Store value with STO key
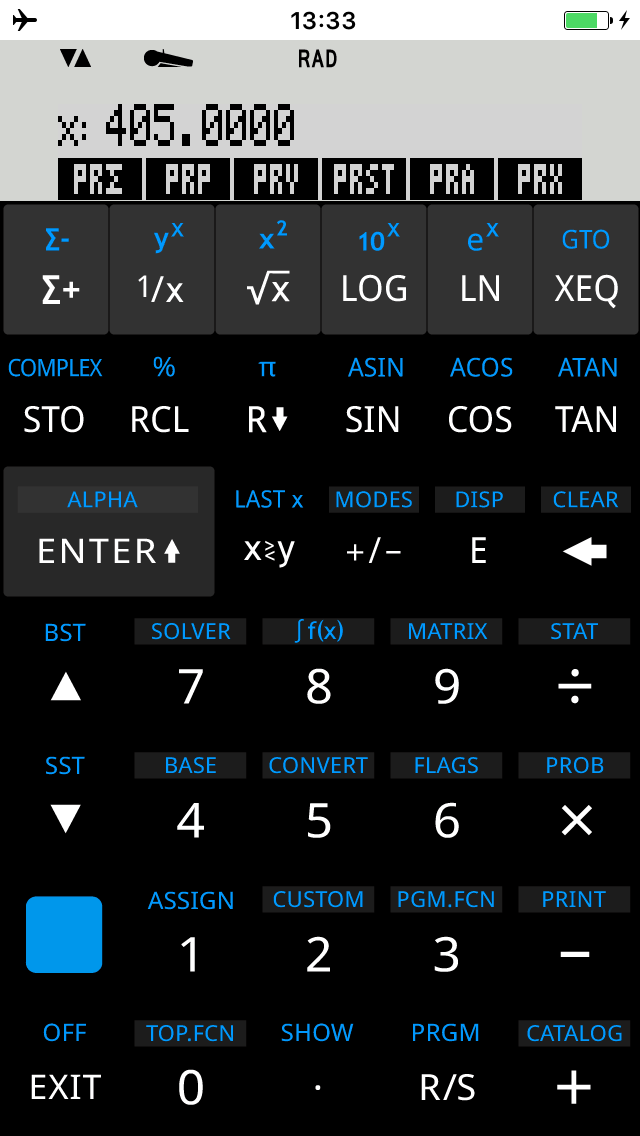Image resolution: width=640 pixels, height=1136 pixels. coord(54,419)
